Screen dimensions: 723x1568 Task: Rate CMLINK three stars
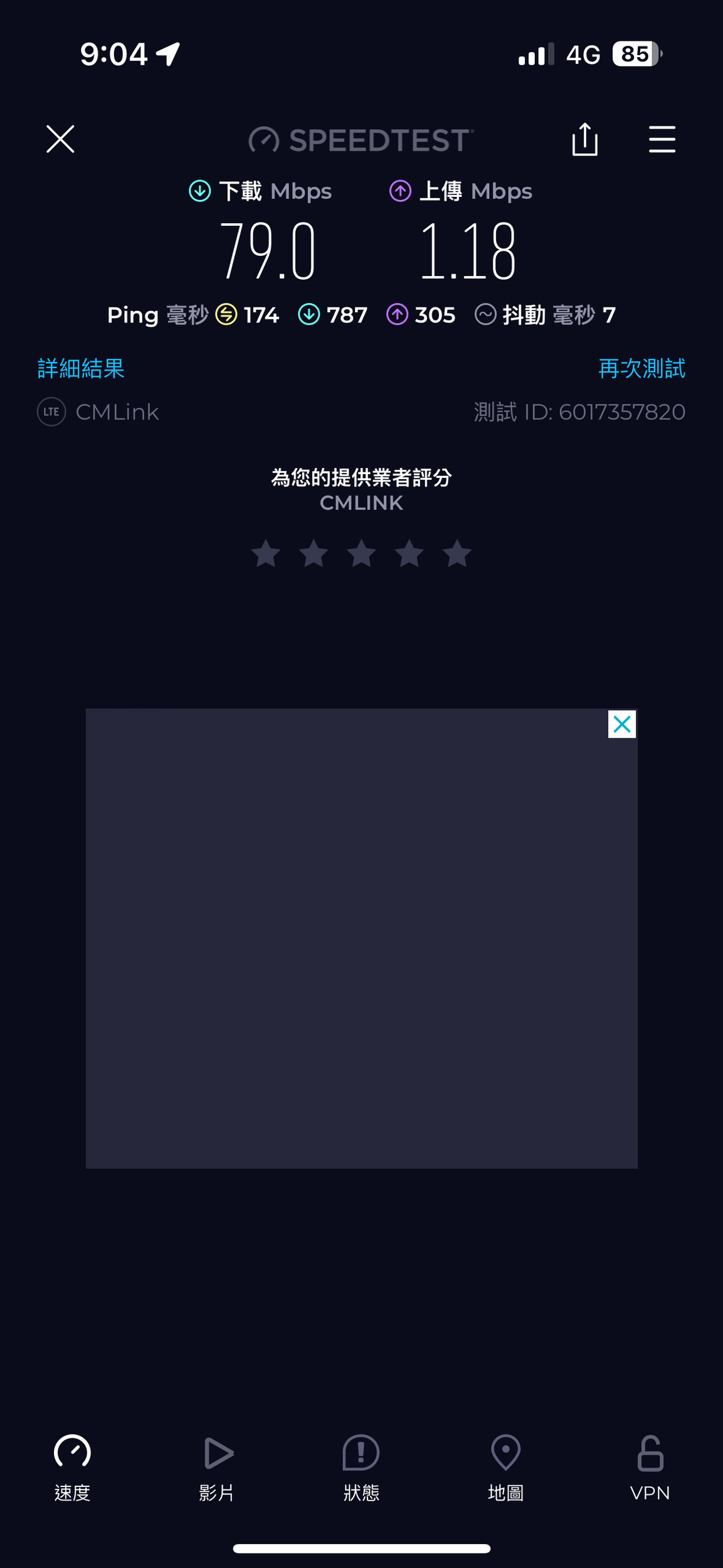pyautogui.click(x=362, y=554)
